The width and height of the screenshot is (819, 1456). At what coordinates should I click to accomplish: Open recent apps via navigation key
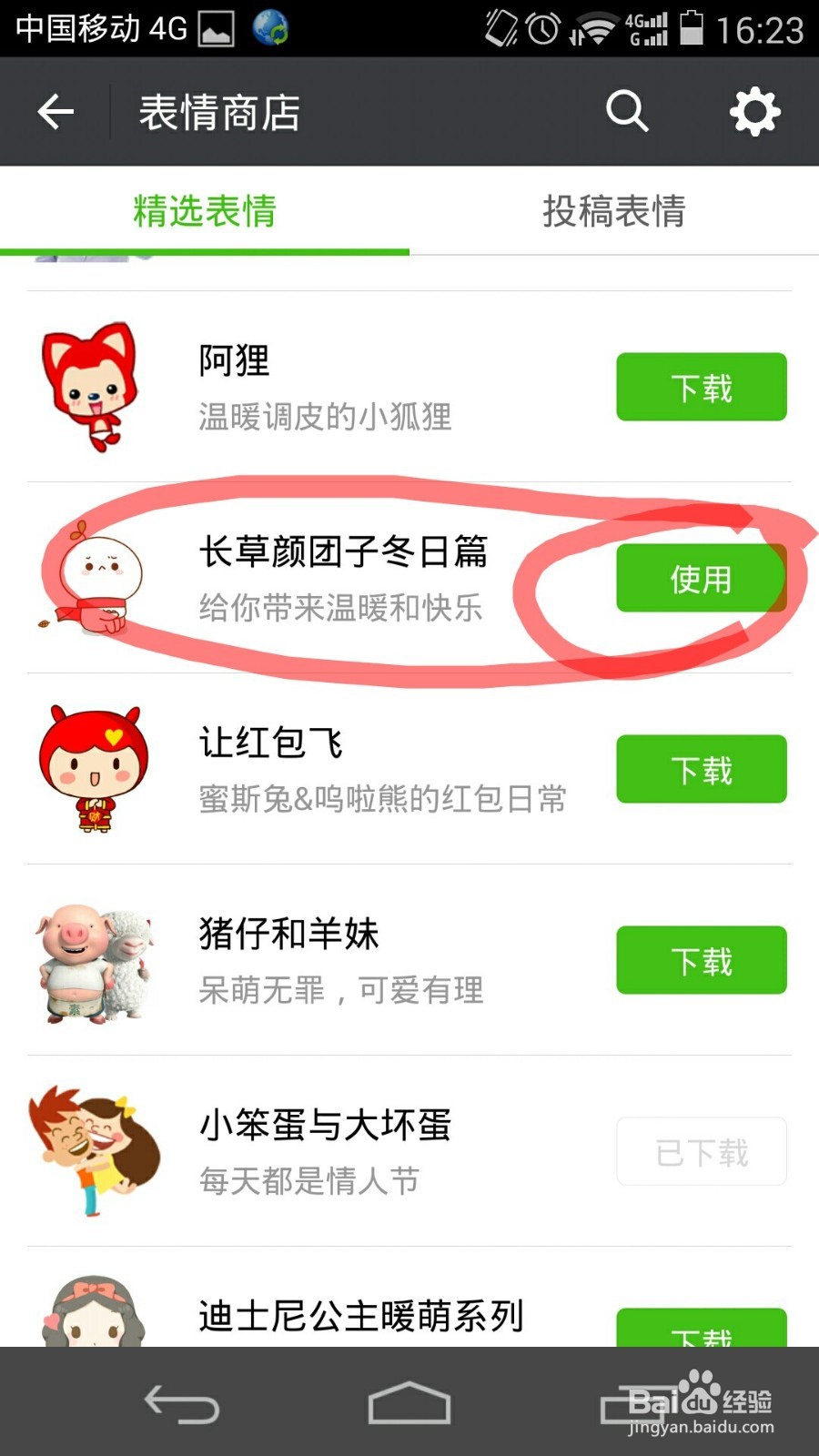(x=637, y=1403)
